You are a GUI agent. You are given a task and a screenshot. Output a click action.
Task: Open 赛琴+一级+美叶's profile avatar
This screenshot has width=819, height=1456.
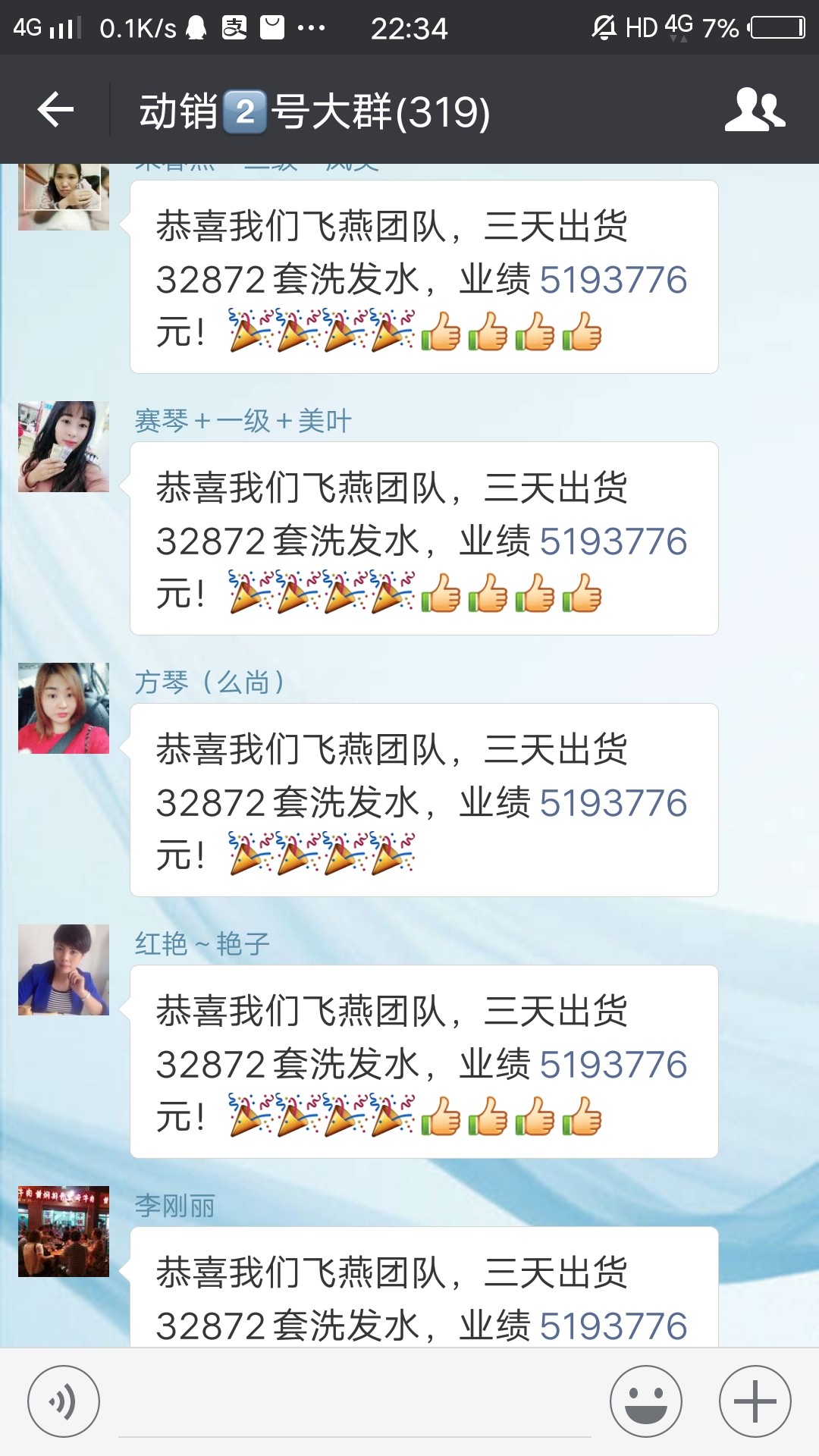(x=64, y=447)
